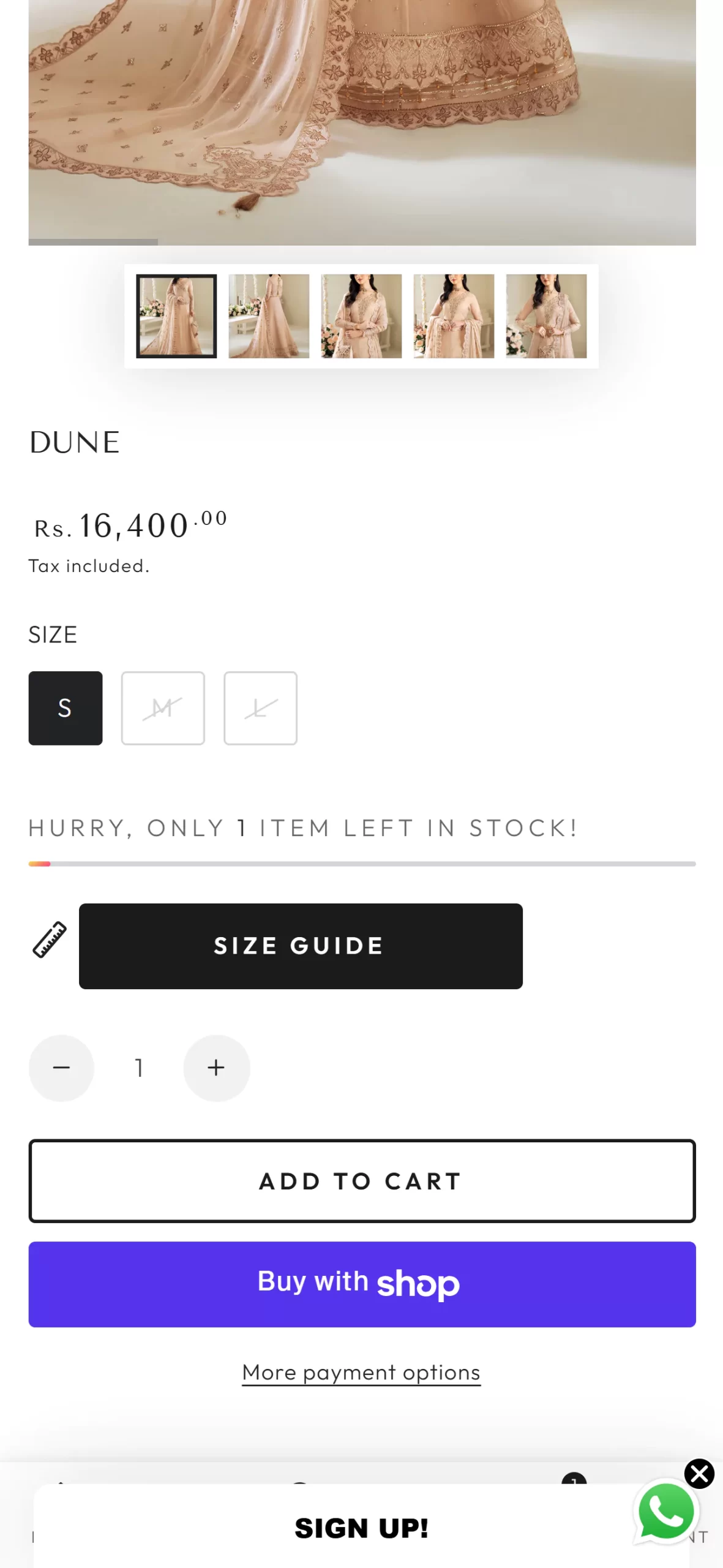Choose the sold-out size L option
723x1568 pixels.
260,708
